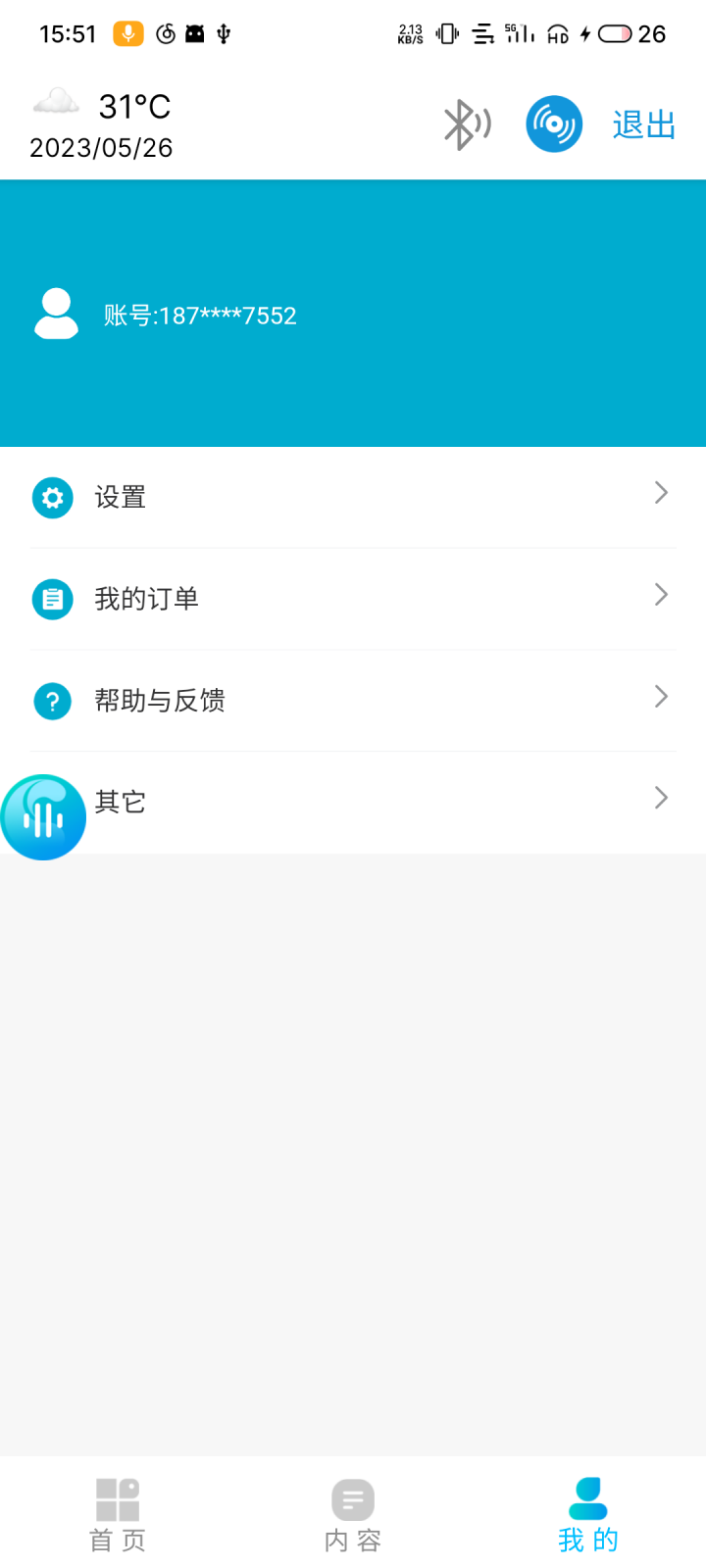Tap the 退出 logout link
Screen dimensions: 706x1568
click(643, 123)
